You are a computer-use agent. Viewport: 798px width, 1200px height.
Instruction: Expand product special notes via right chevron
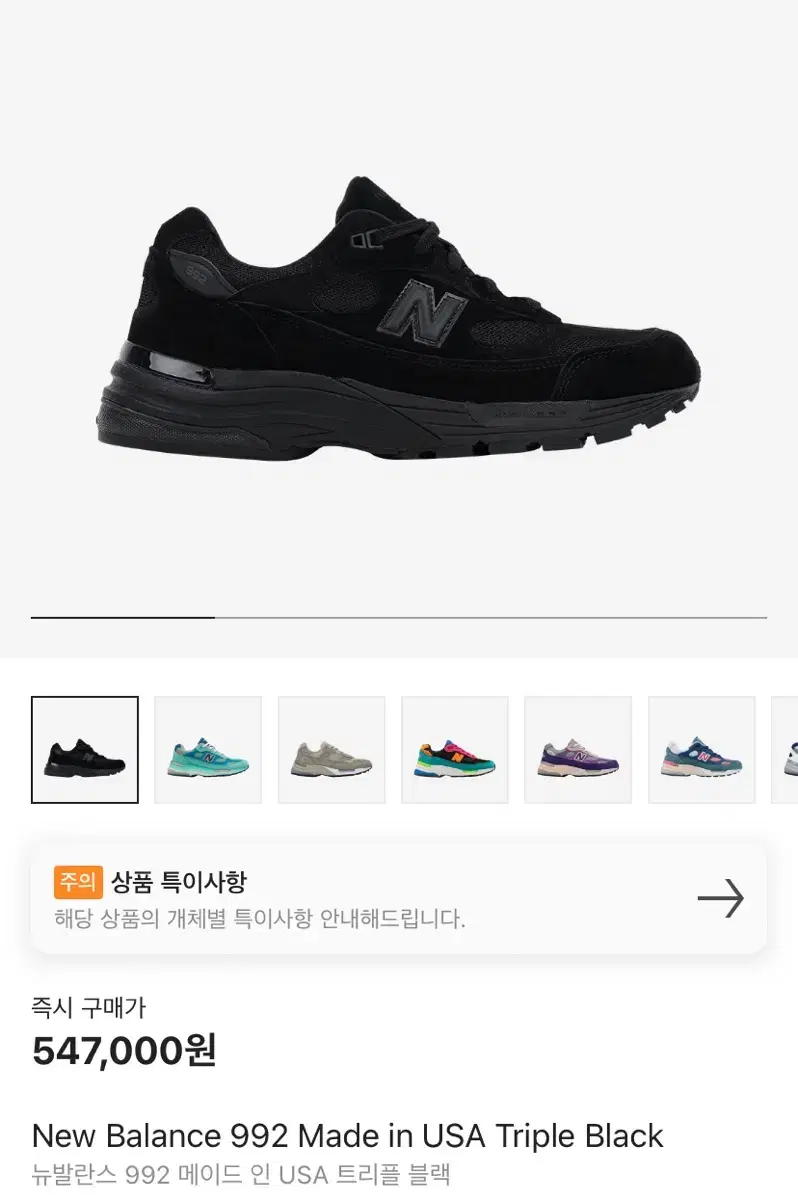722,898
